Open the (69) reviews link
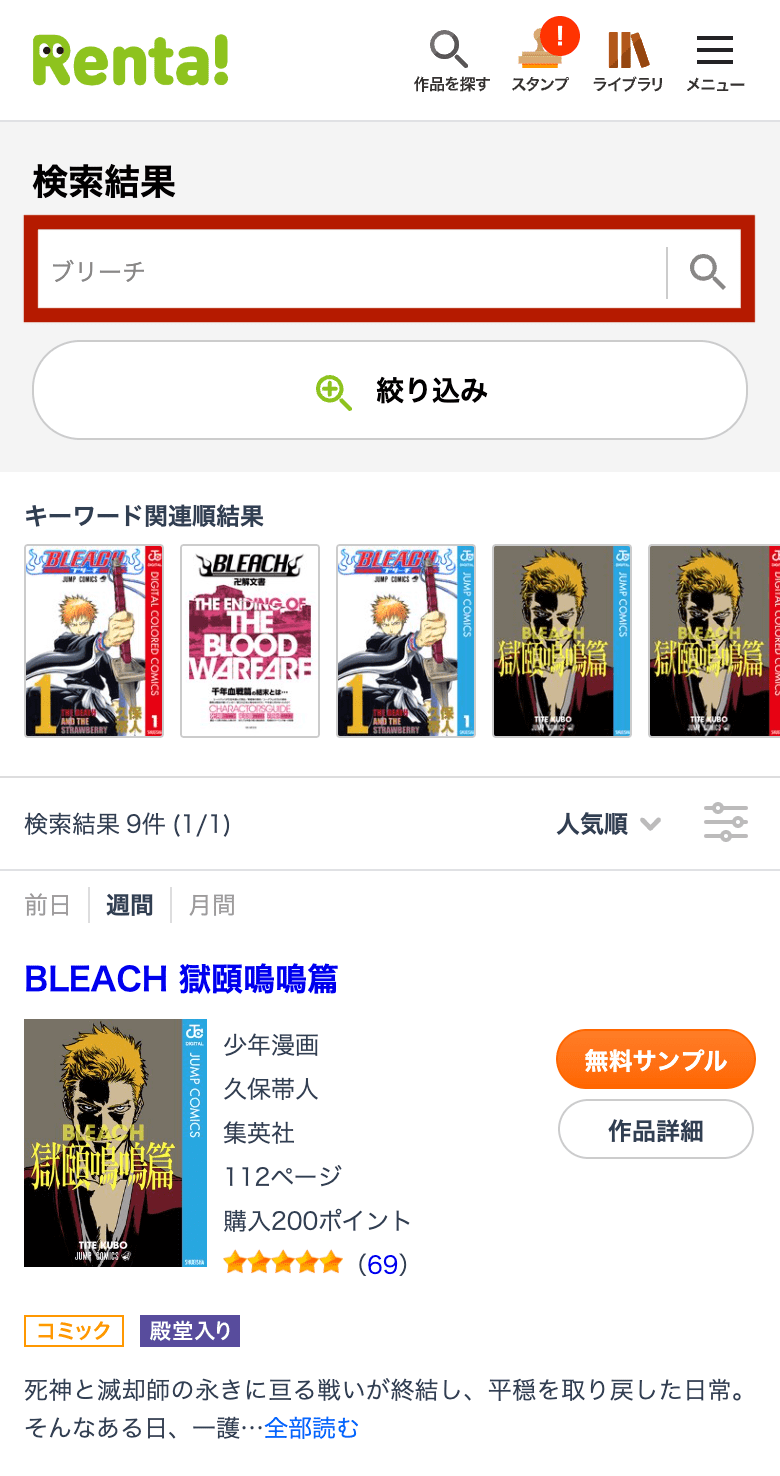Screen dimensions: 780x1476 point(383,1264)
